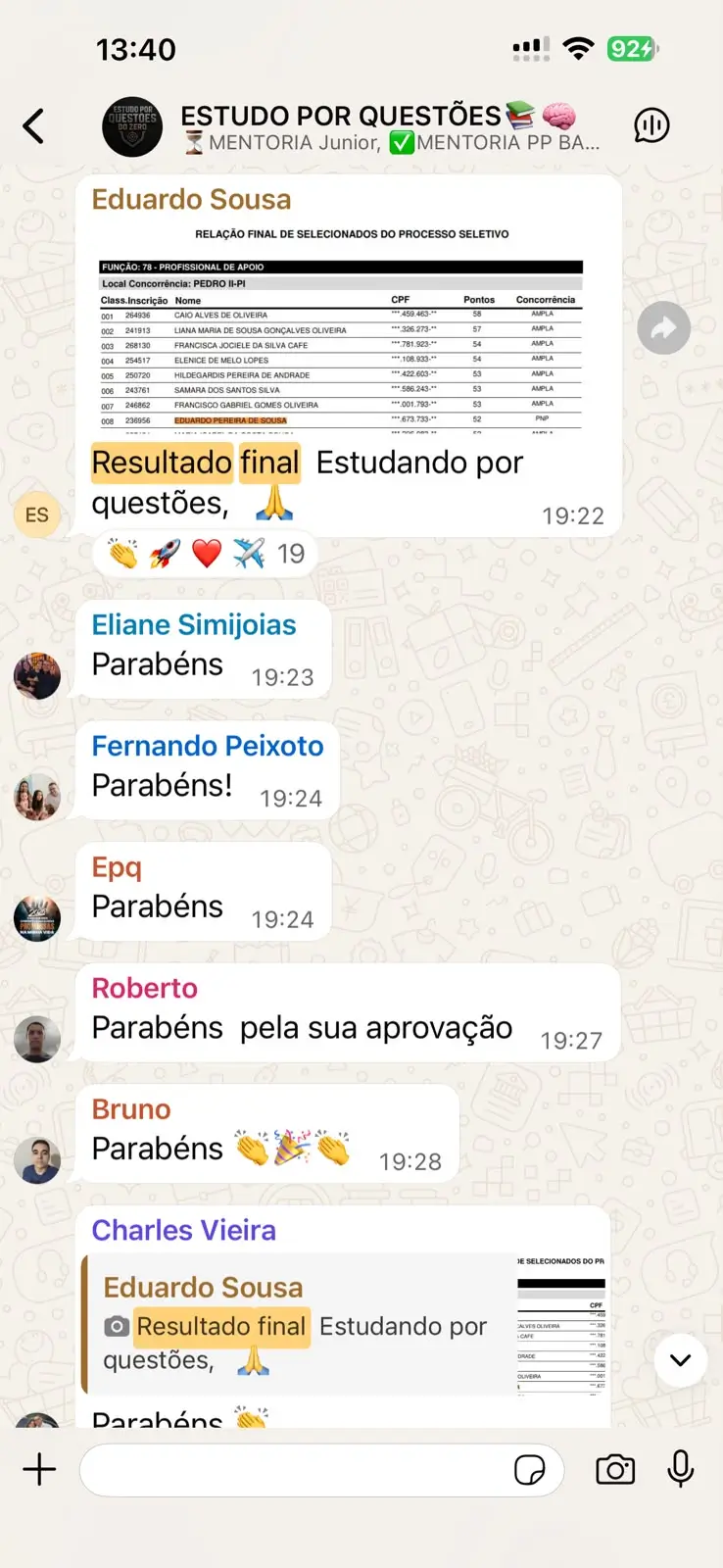Open Fernando Peixoto's profile picture

click(37, 797)
